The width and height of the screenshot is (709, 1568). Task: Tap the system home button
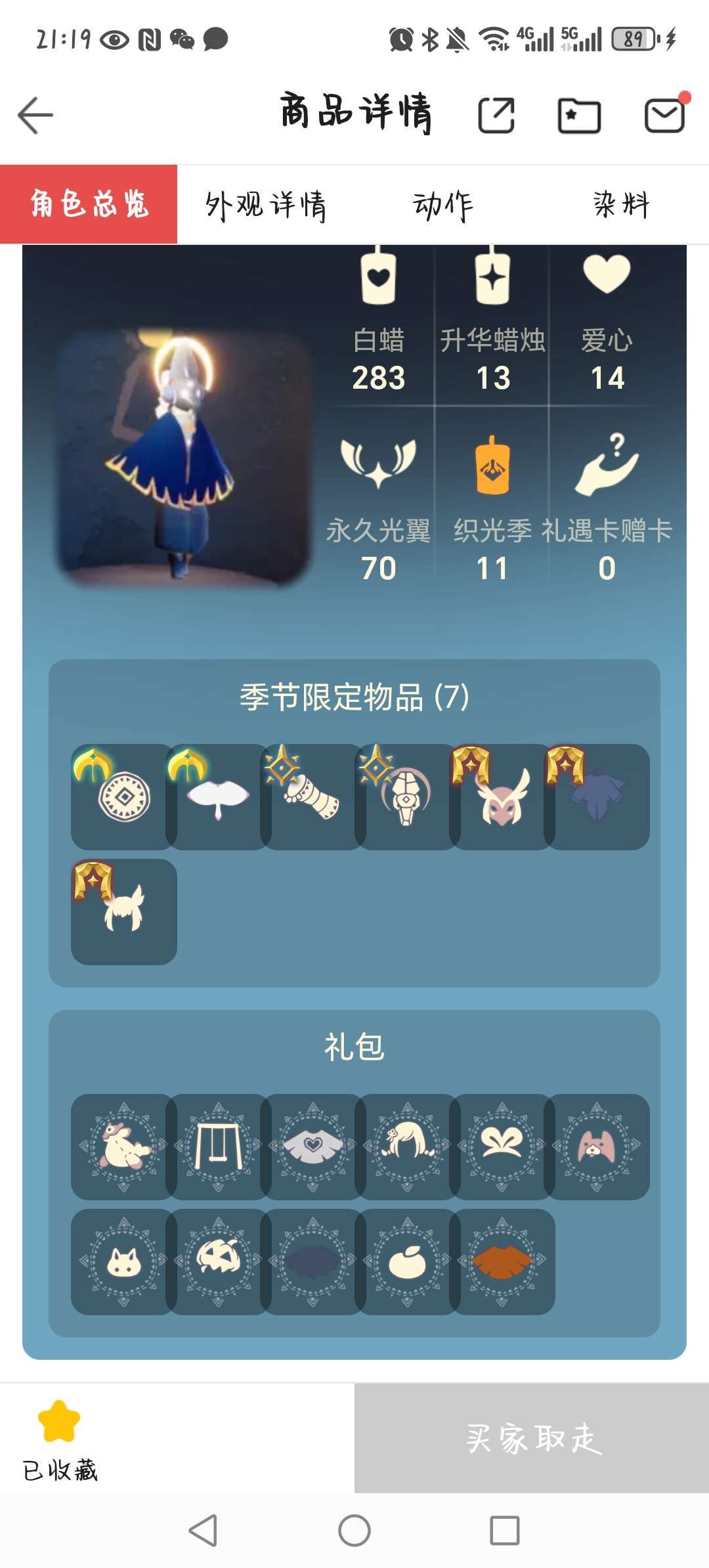pos(354,1531)
